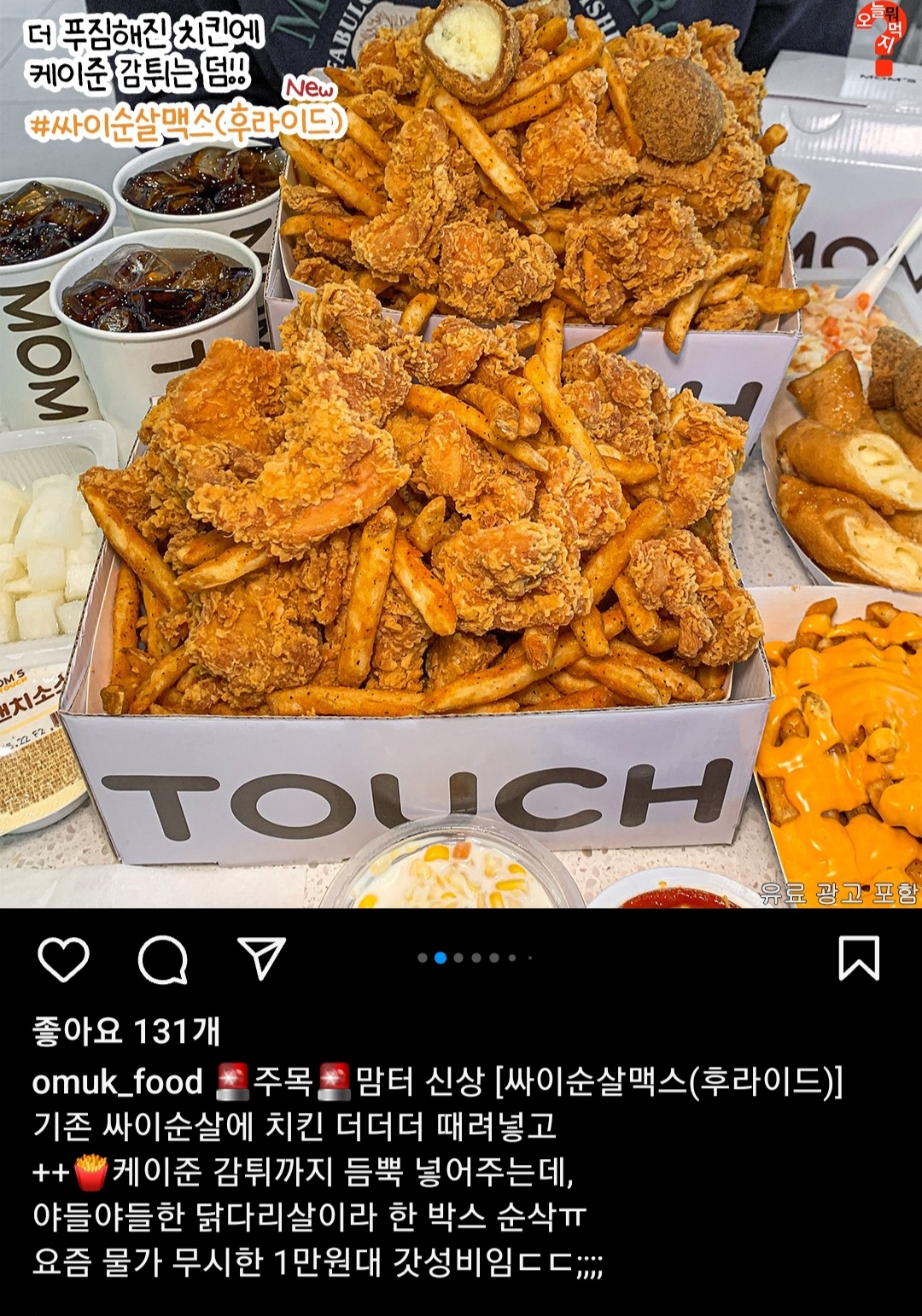Viewport: 922px width, 1316px height.
Task: Like this omuk_food post
Action: [x=64, y=958]
